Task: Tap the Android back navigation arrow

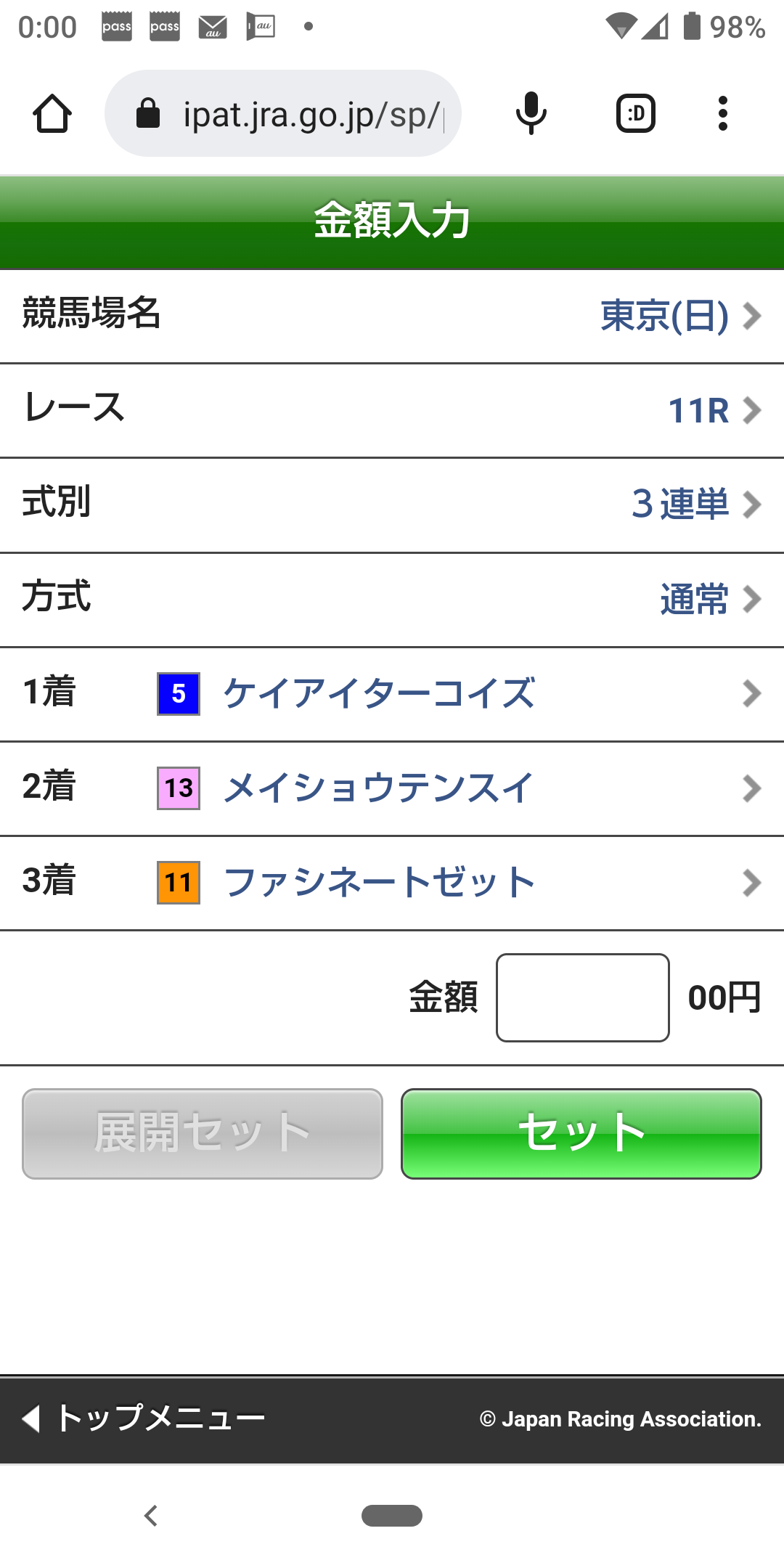Action: click(152, 1516)
